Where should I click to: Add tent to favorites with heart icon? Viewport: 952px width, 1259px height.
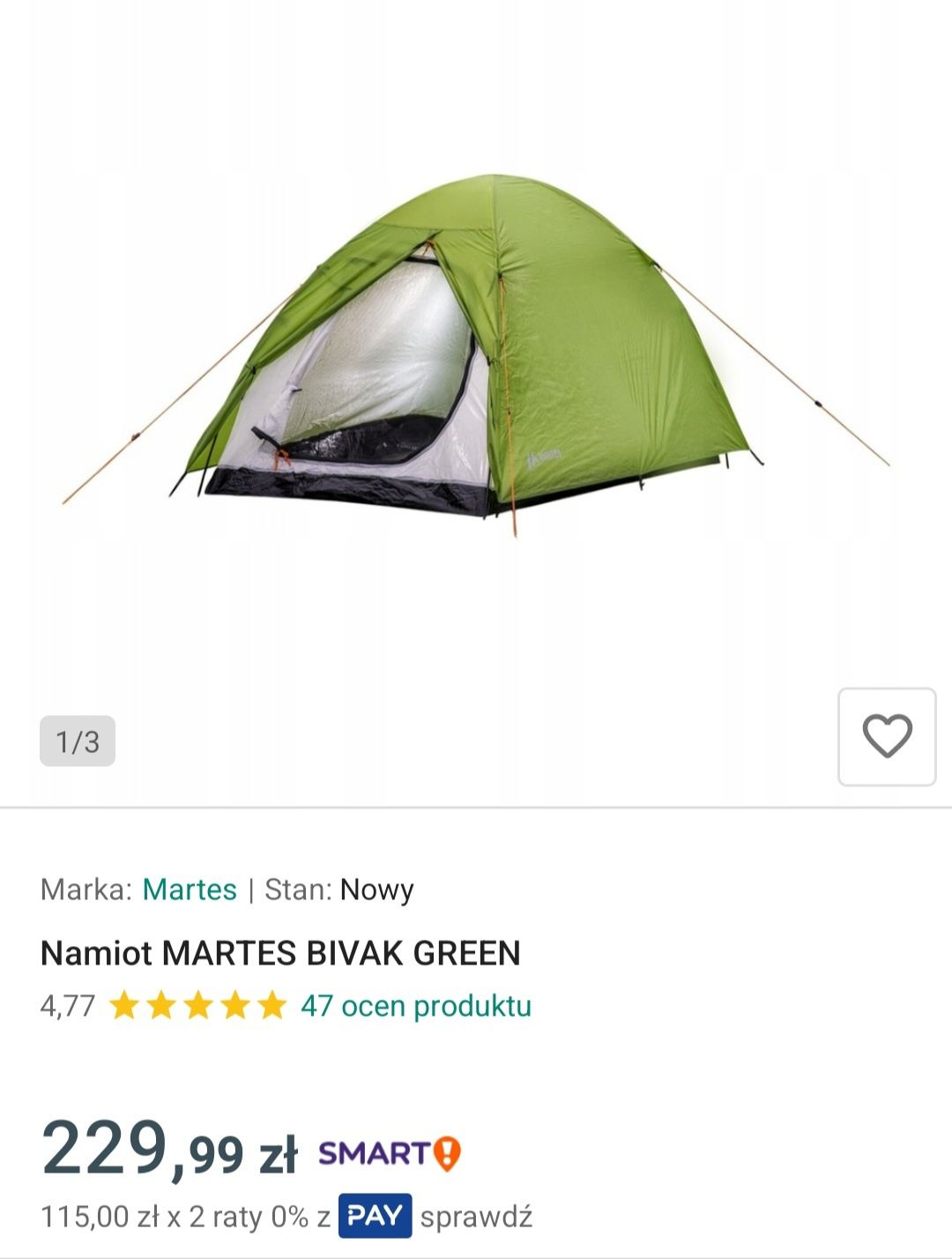click(886, 737)
